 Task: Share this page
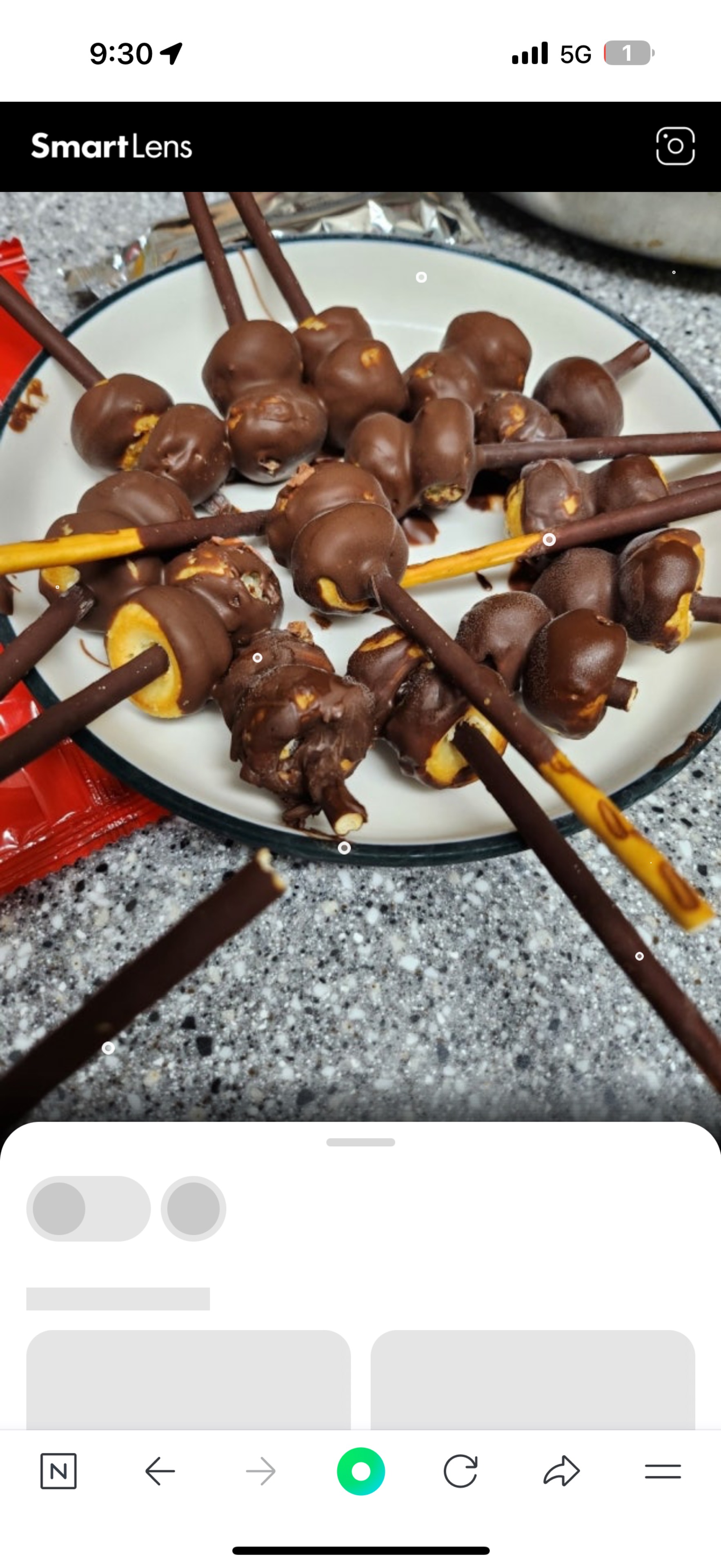pyautogui.click(x=561, y=1471)
